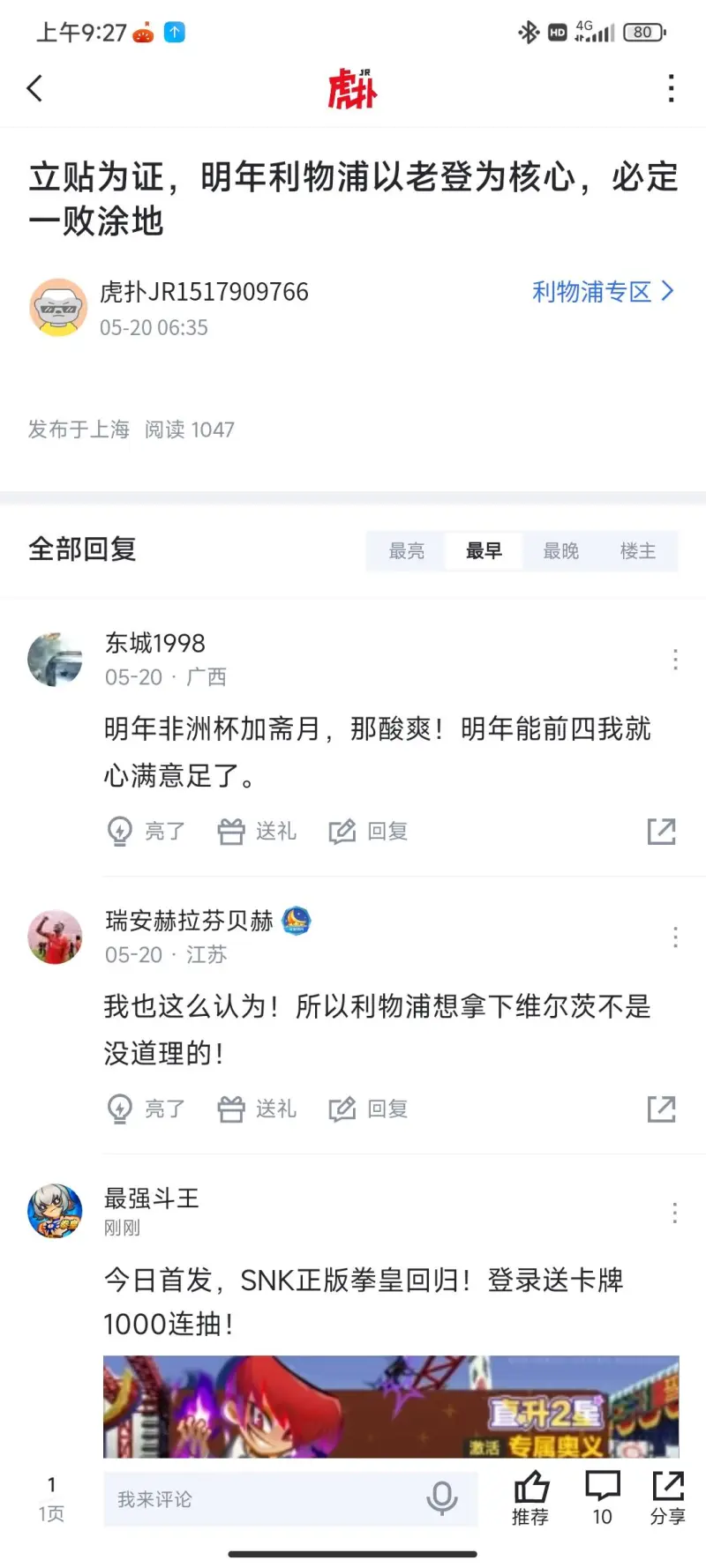Light up 东城1998's comment with 亮了
The width and height of the screenshot is (706, 1568).
[146, 832]
